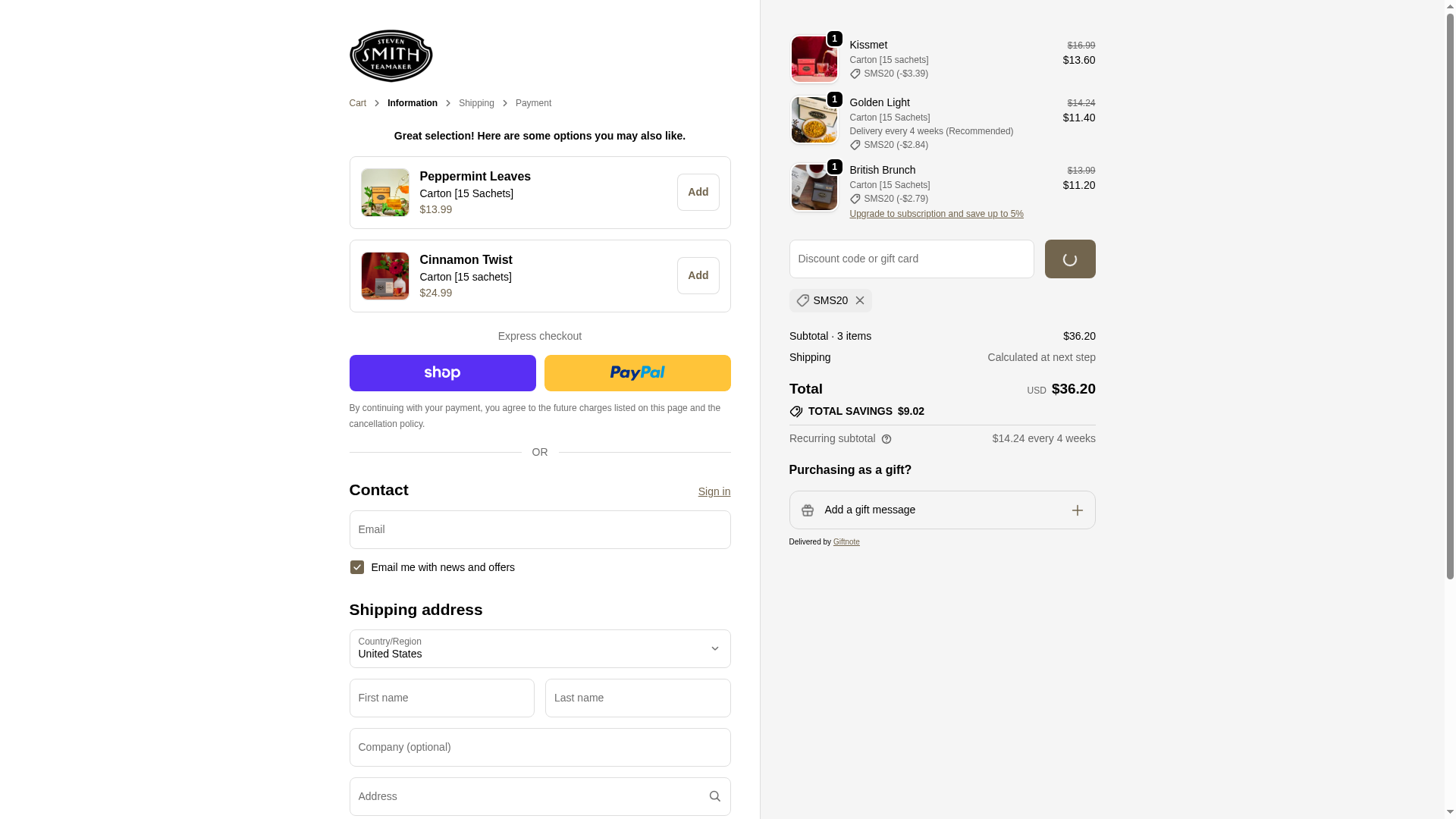Open the Country/Region dropdown
Screen dimensions: 1456x819
click(539, 649)
